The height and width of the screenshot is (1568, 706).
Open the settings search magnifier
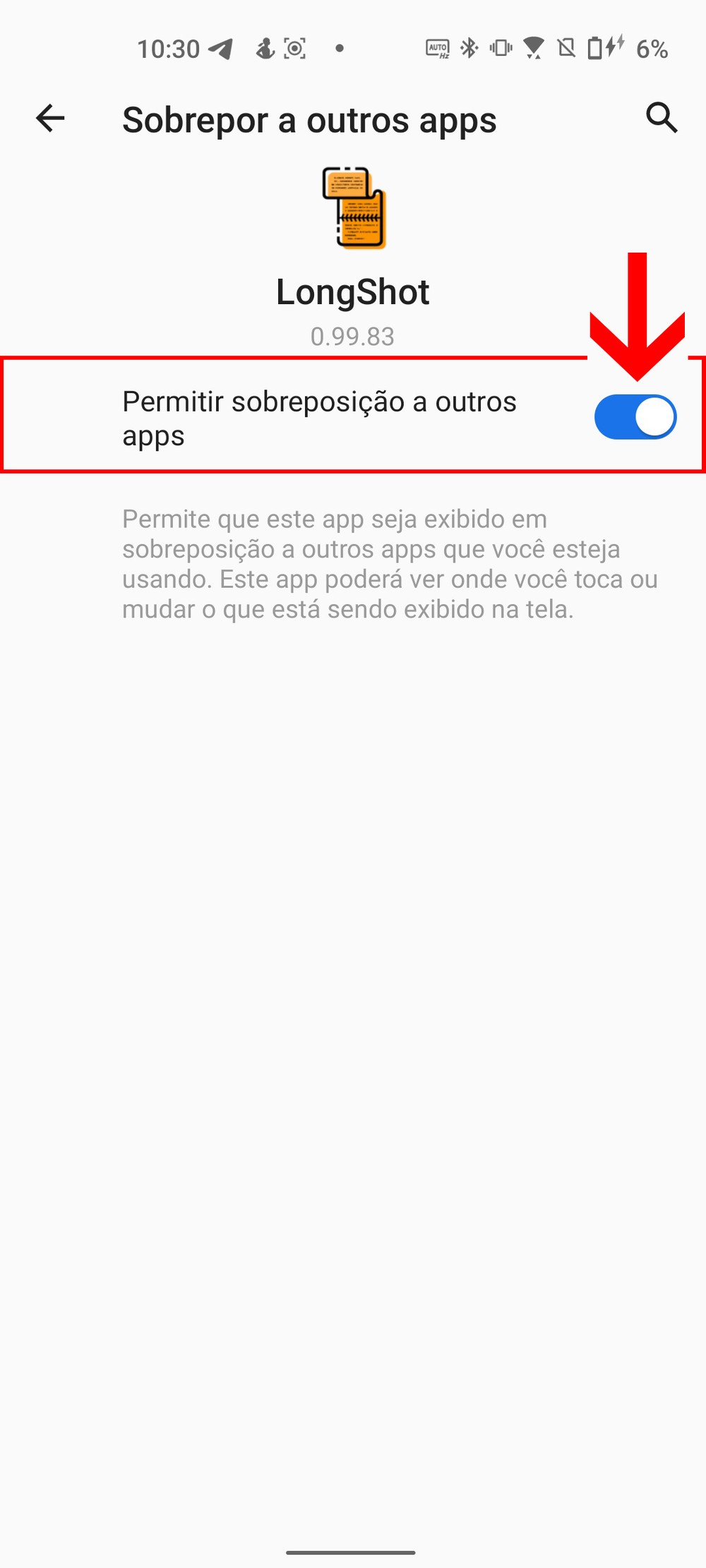click(x=662, y=118)
